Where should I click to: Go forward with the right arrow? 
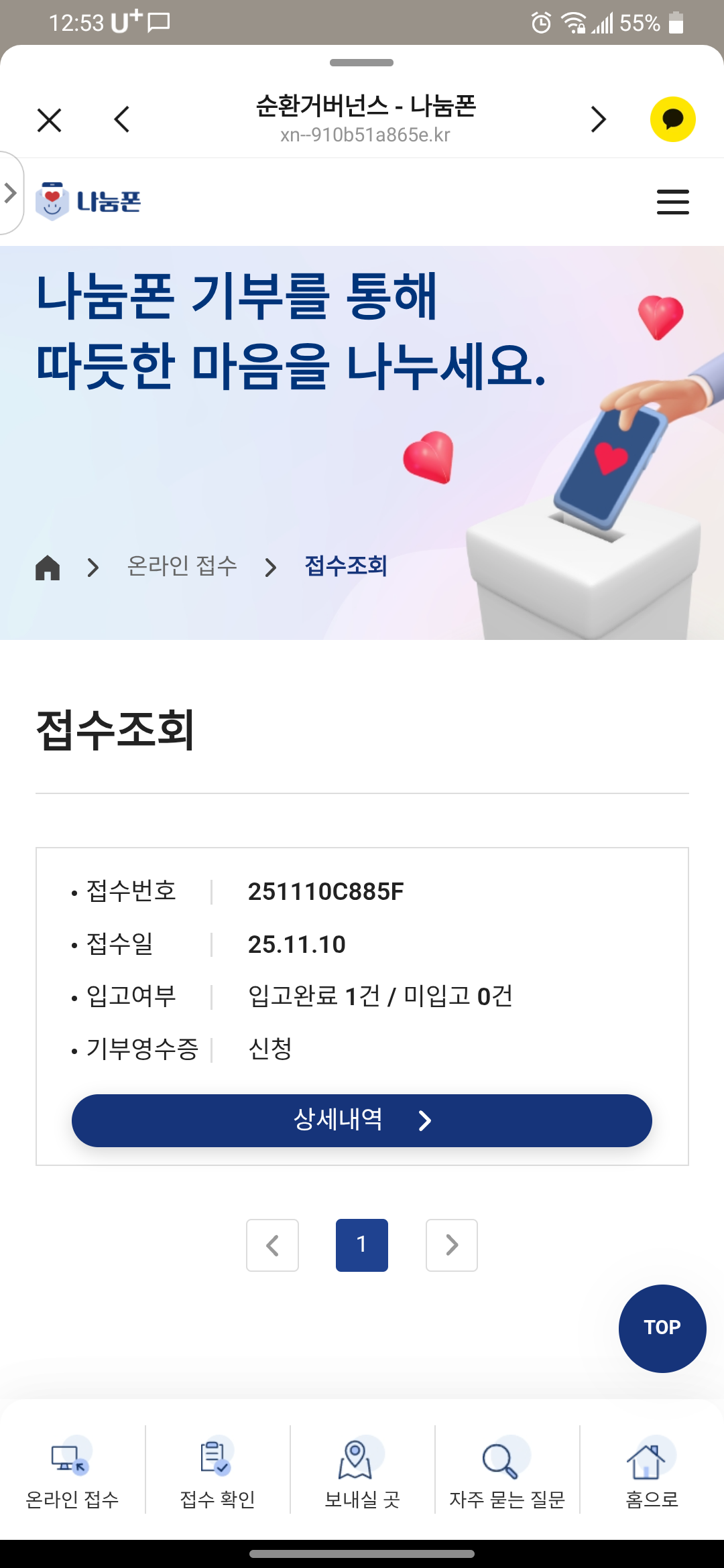pos(598,120)
